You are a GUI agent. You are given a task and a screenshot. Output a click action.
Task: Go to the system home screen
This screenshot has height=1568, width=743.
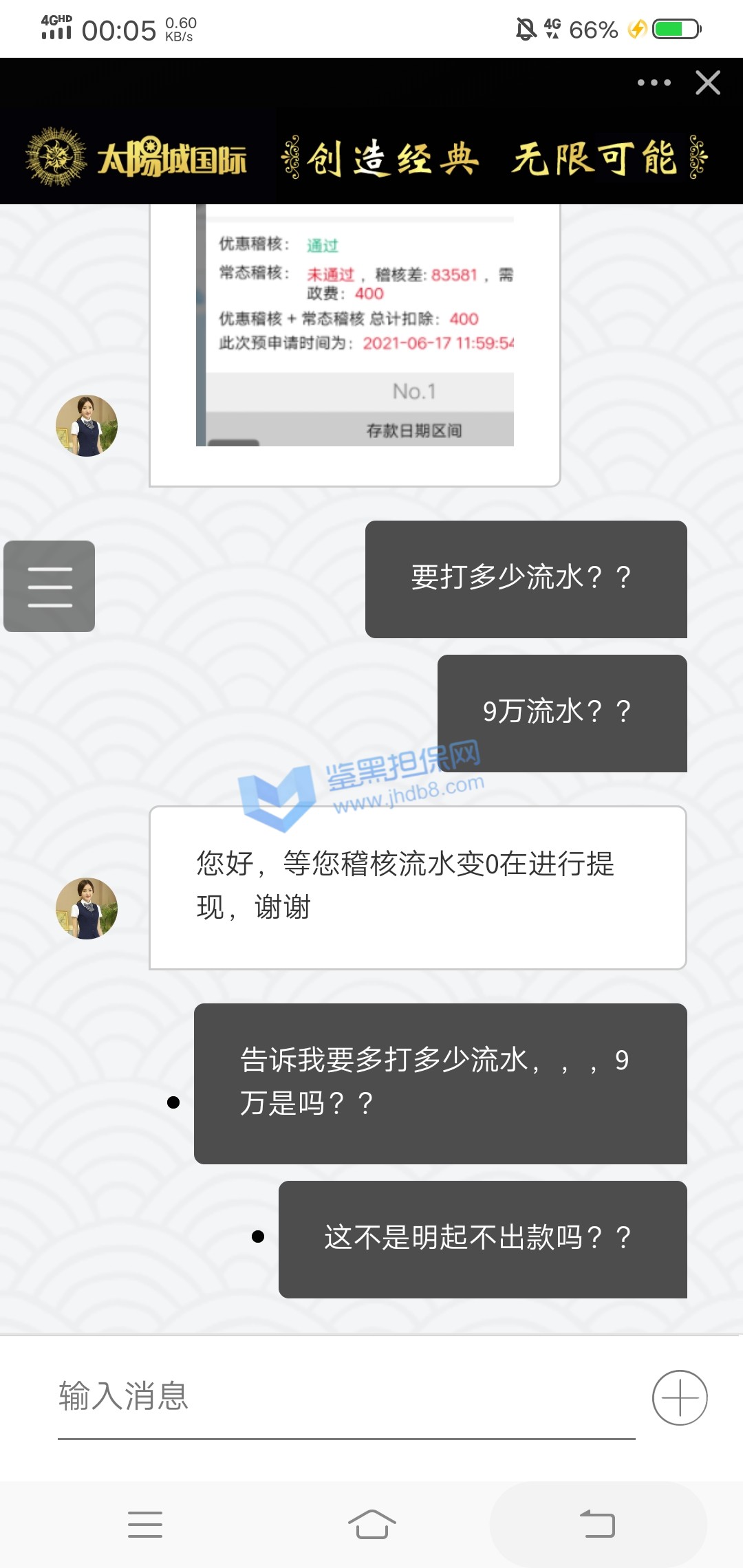[x=371, y=1524]
